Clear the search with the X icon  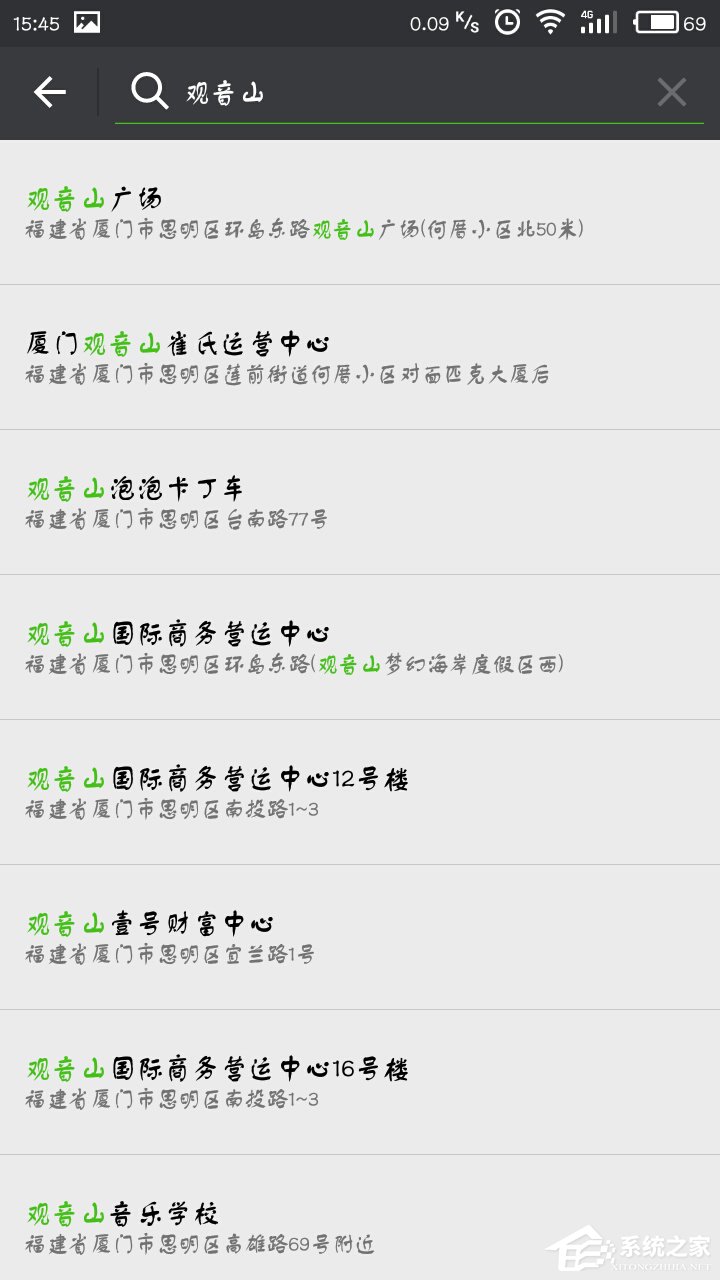point(671,92)
